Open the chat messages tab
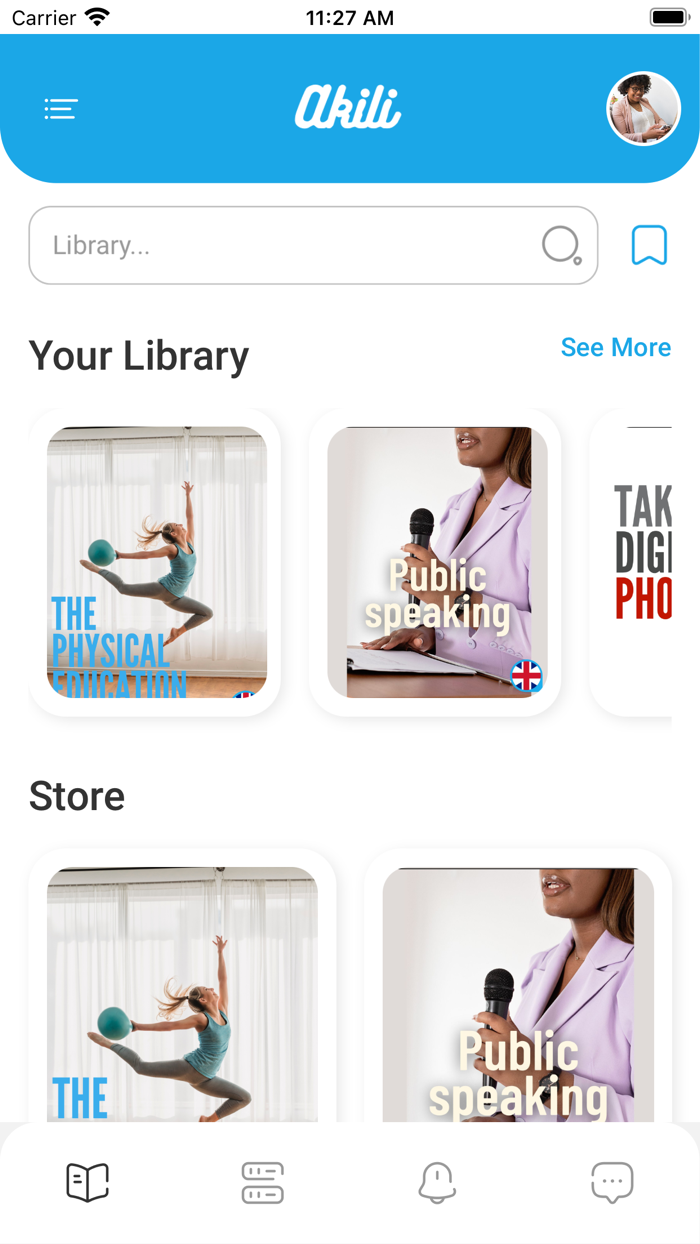The width and height of the screenshot is (700, 1244). pyautogui.click(x=612, y=1182)
